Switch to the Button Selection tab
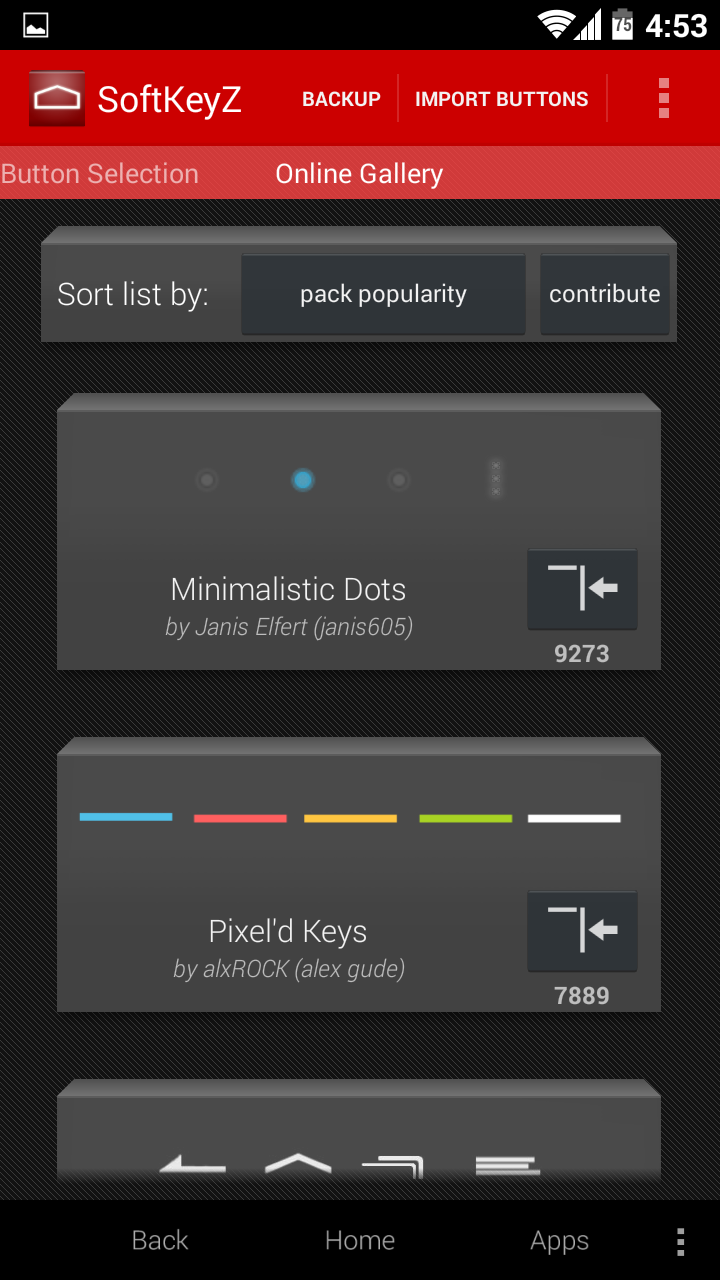 click(x=100, y=174)
